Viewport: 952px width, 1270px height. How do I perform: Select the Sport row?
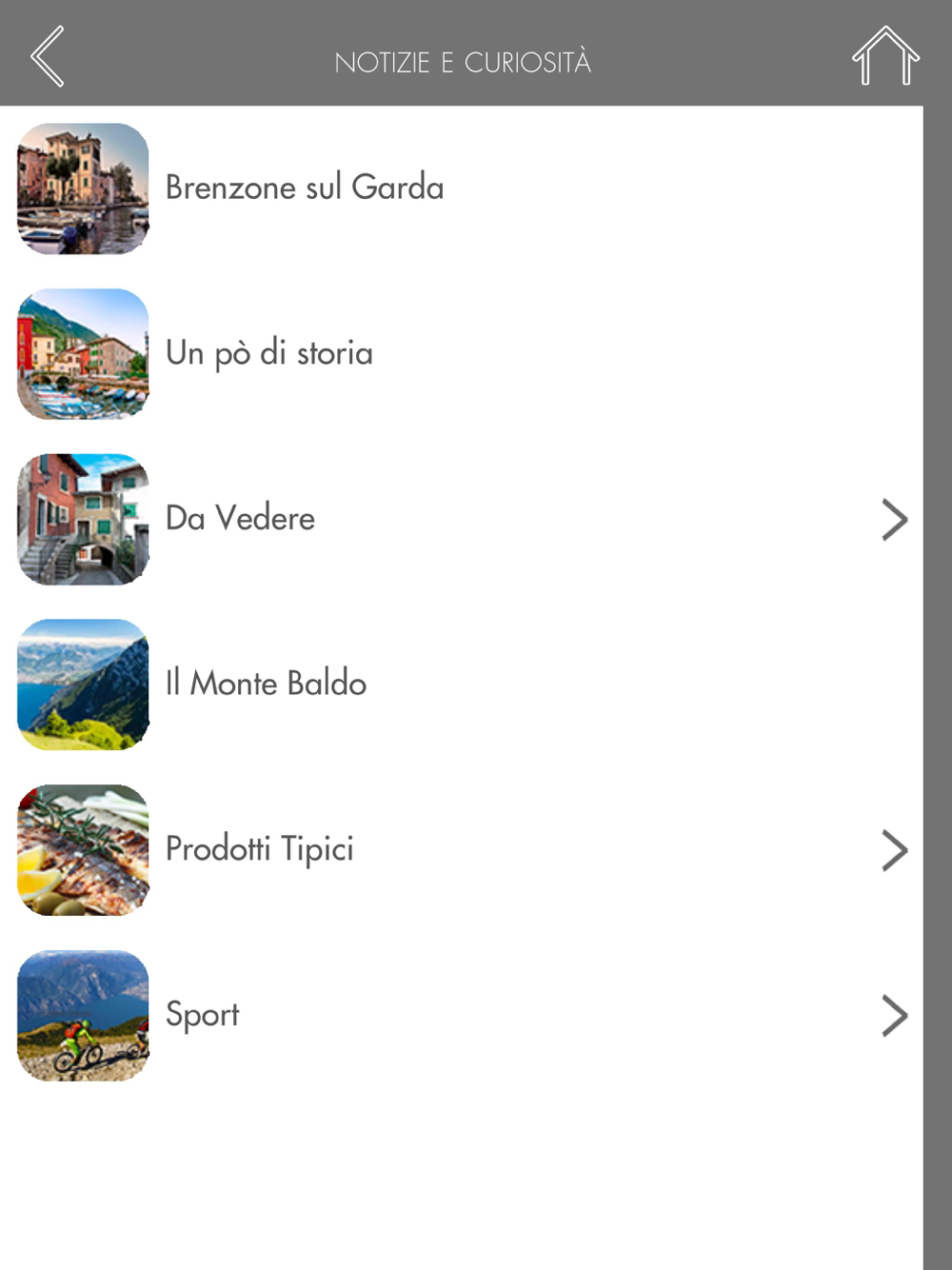203,1015
